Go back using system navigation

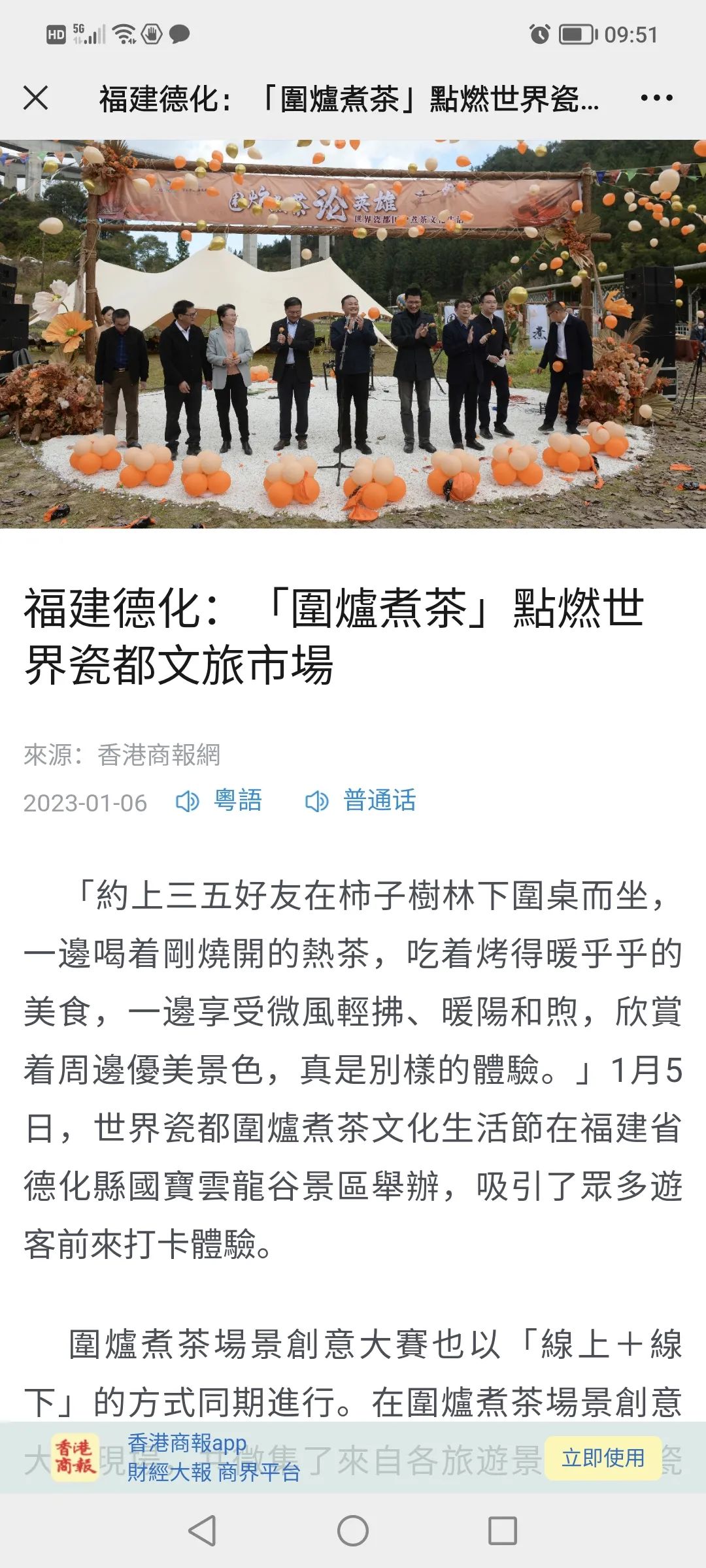click(202, 1530)
